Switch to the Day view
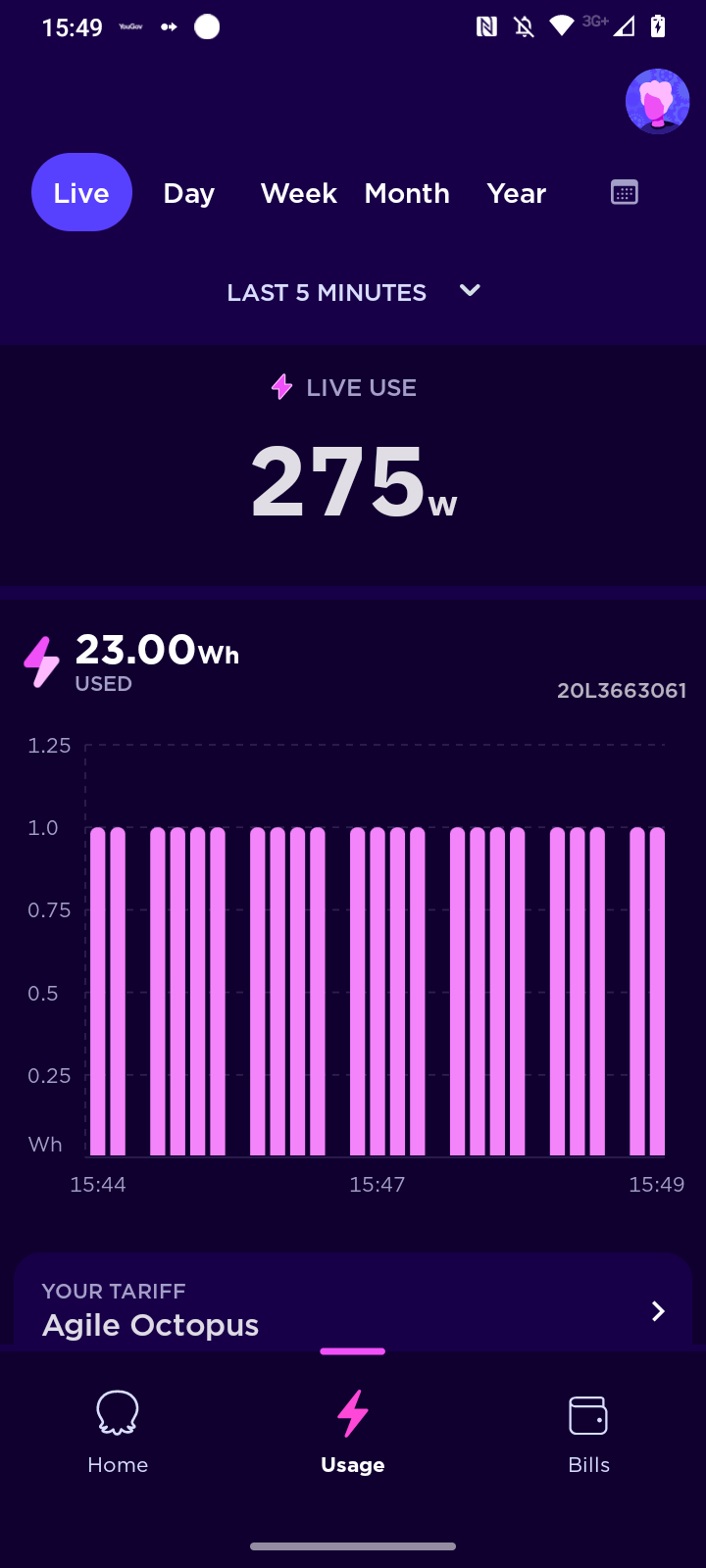This screenshot has height=1568, width=706. (188, 193)
